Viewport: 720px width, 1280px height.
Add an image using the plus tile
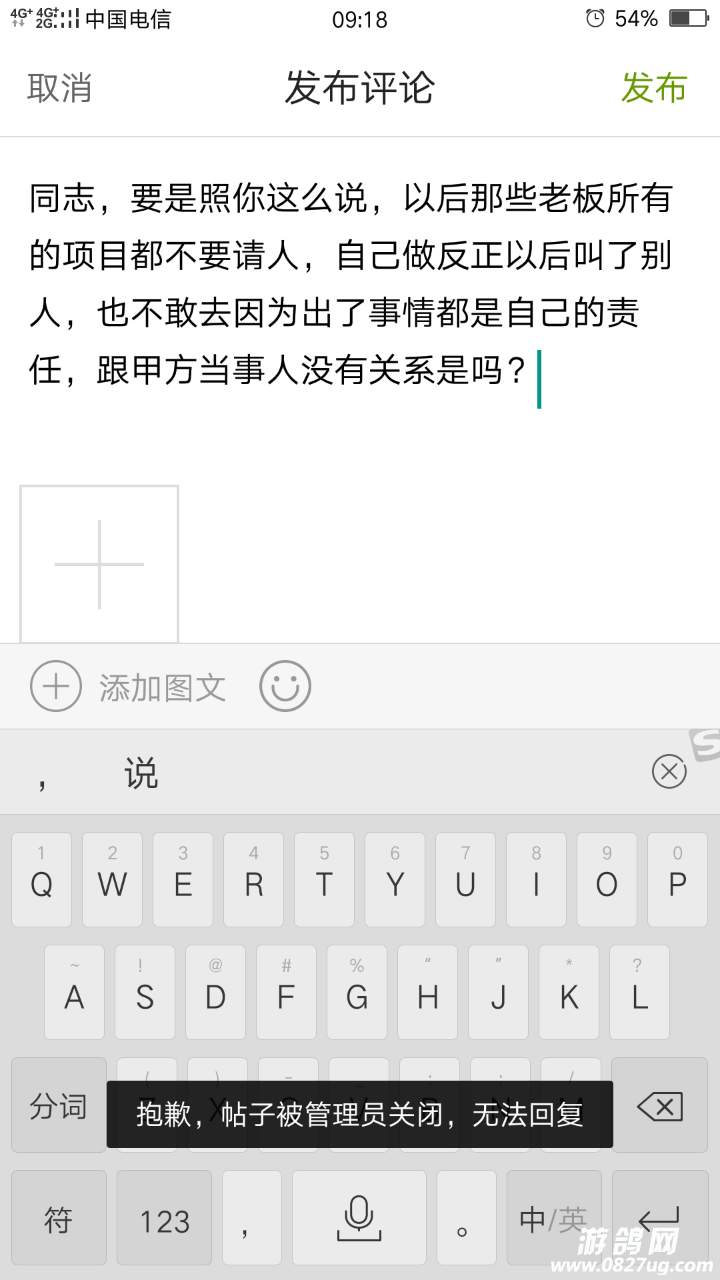99,564
